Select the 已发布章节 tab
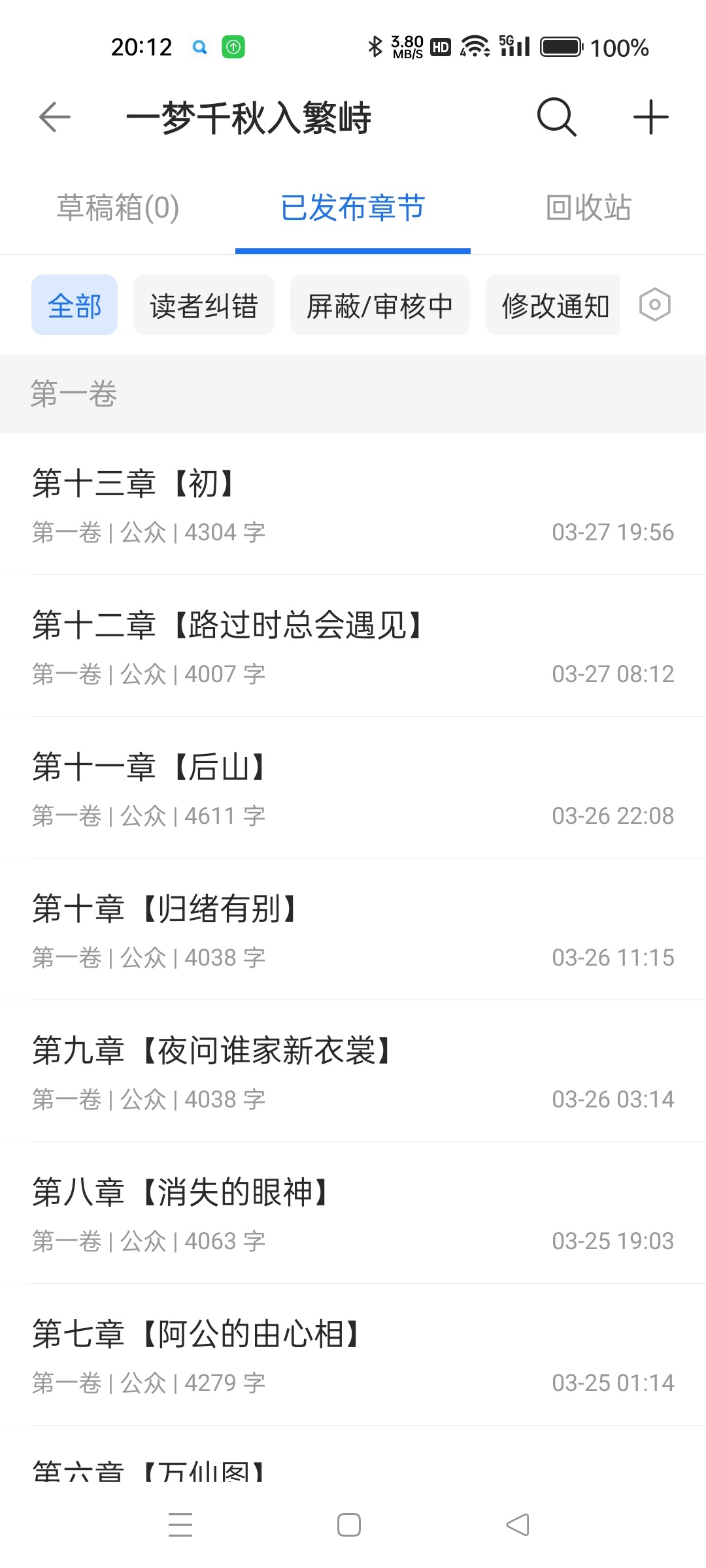 click(352, 208)
